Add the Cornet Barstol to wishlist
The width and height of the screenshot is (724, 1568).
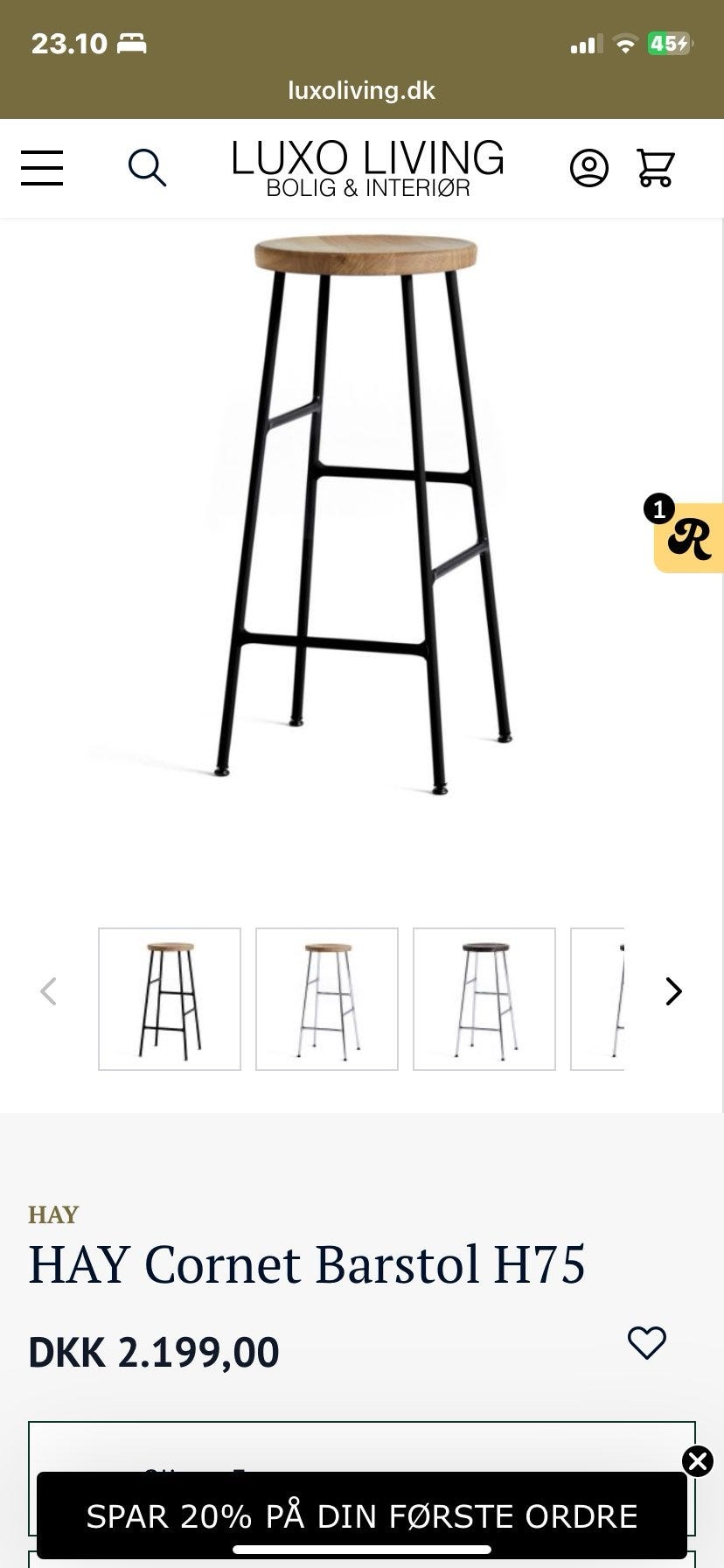[647, 1342]
